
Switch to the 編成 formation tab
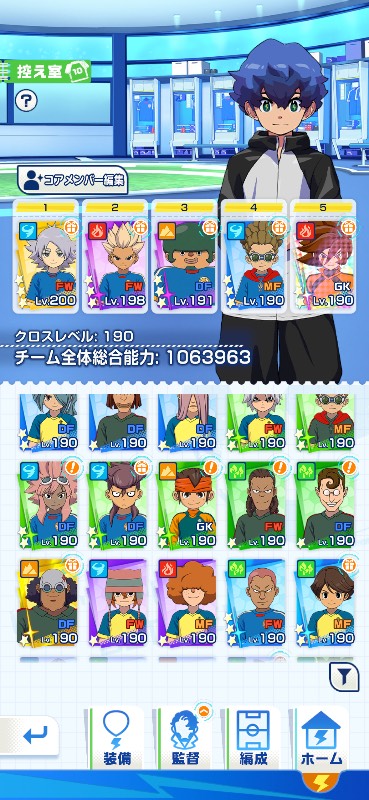[254, 737]
